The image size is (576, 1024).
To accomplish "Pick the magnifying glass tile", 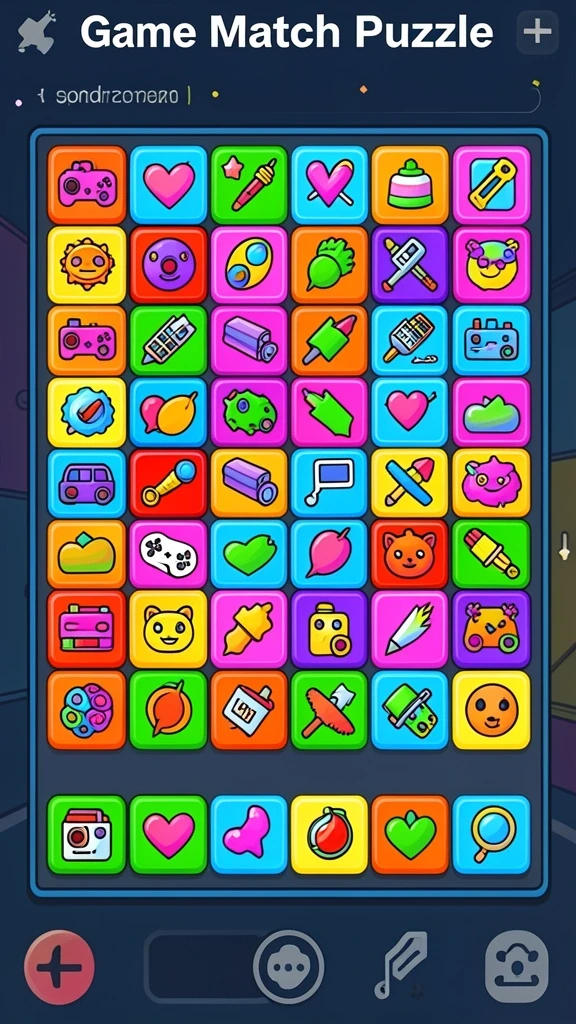I will click(x=492, y=834).
